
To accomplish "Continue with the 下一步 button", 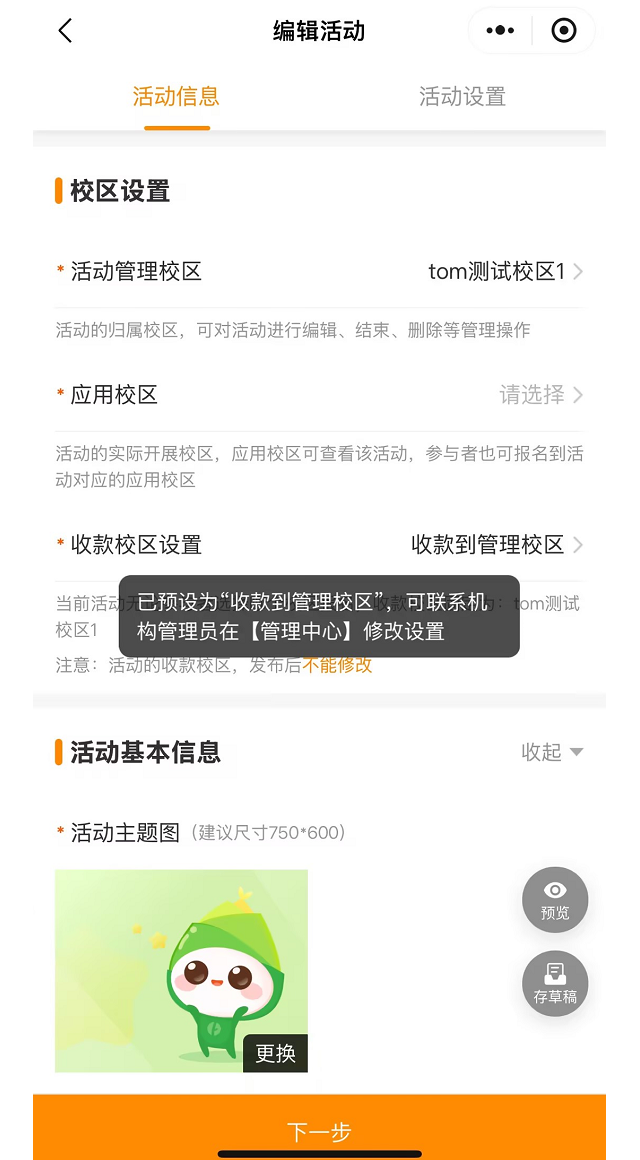I will [320, 1131].
